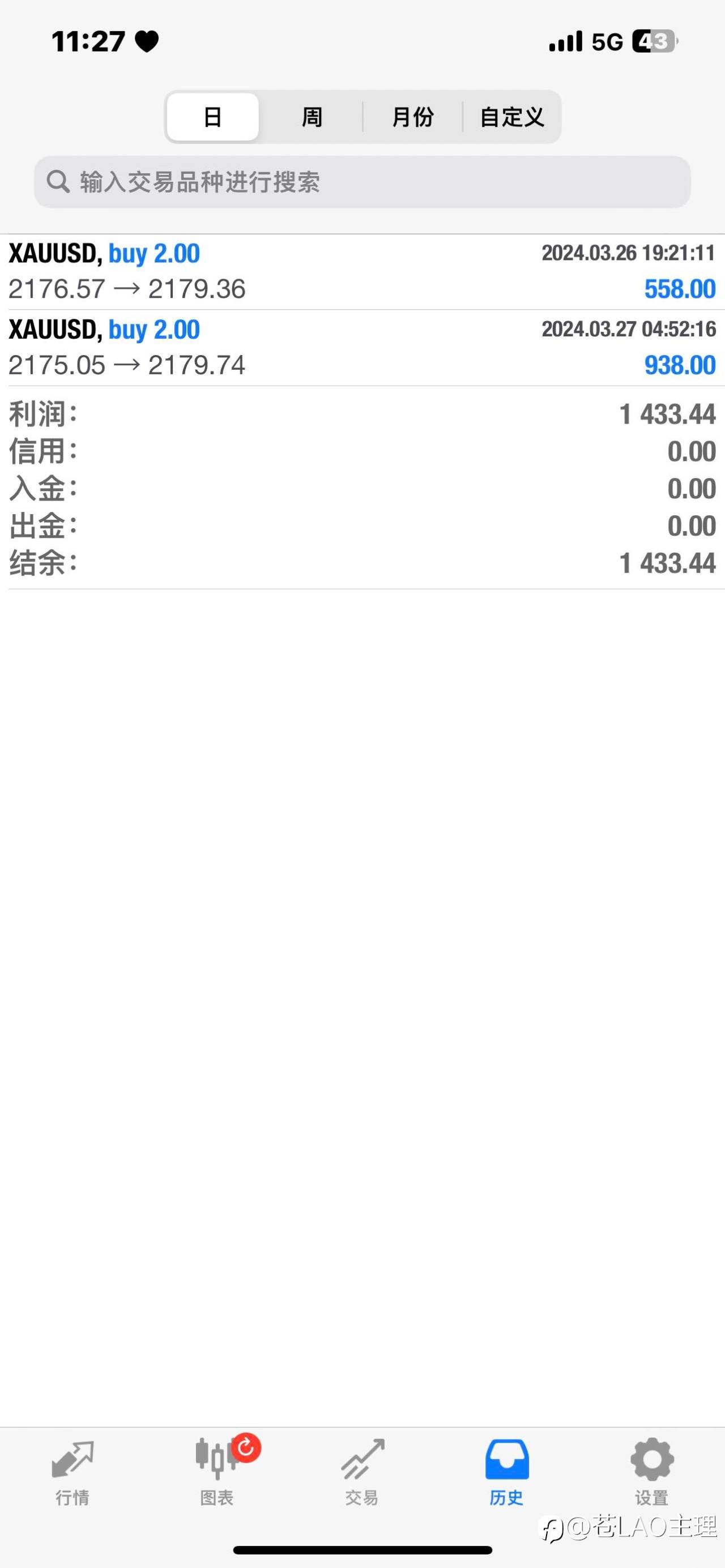
Task: Open the 图表 chart tab
Action: click(x=217, y=1472)
